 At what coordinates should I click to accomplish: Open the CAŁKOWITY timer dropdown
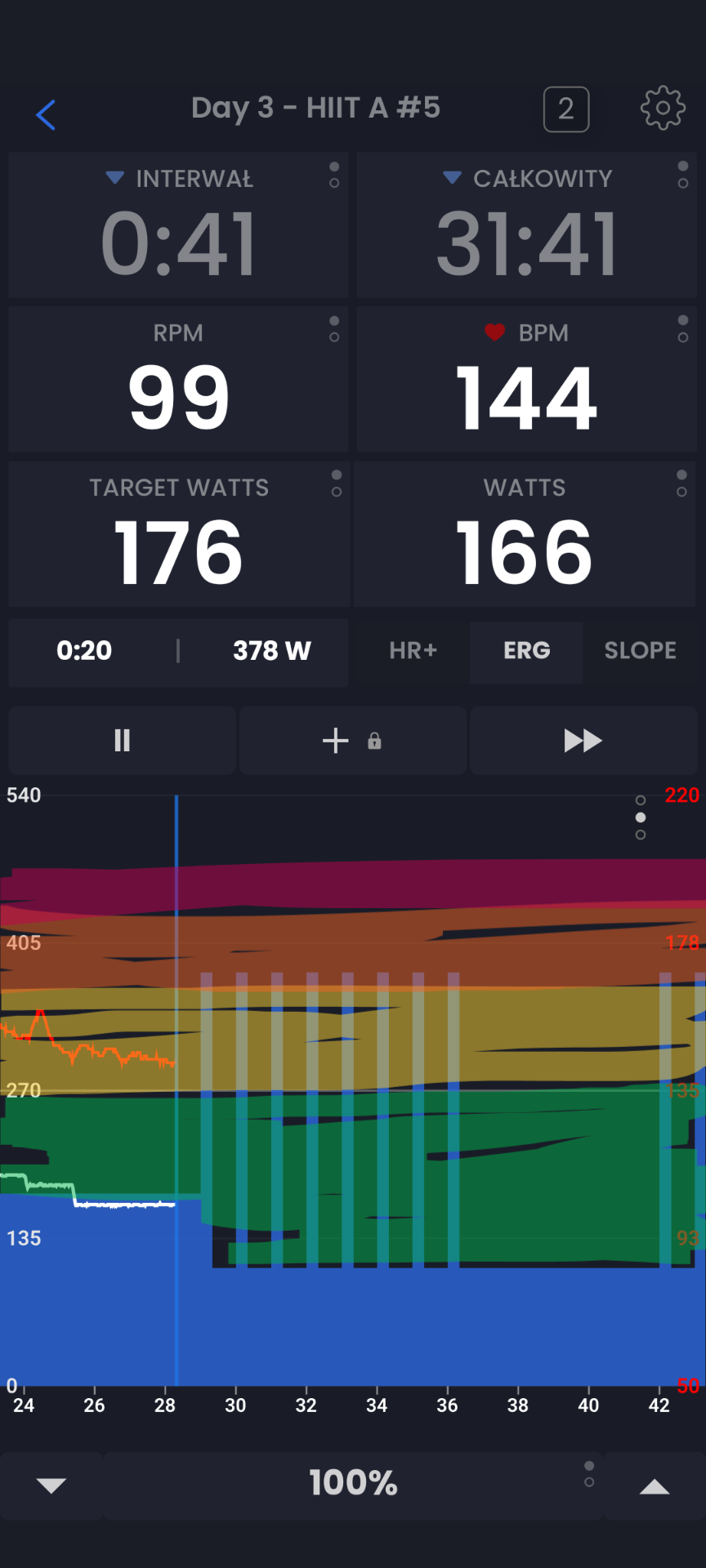coord(527,179)
